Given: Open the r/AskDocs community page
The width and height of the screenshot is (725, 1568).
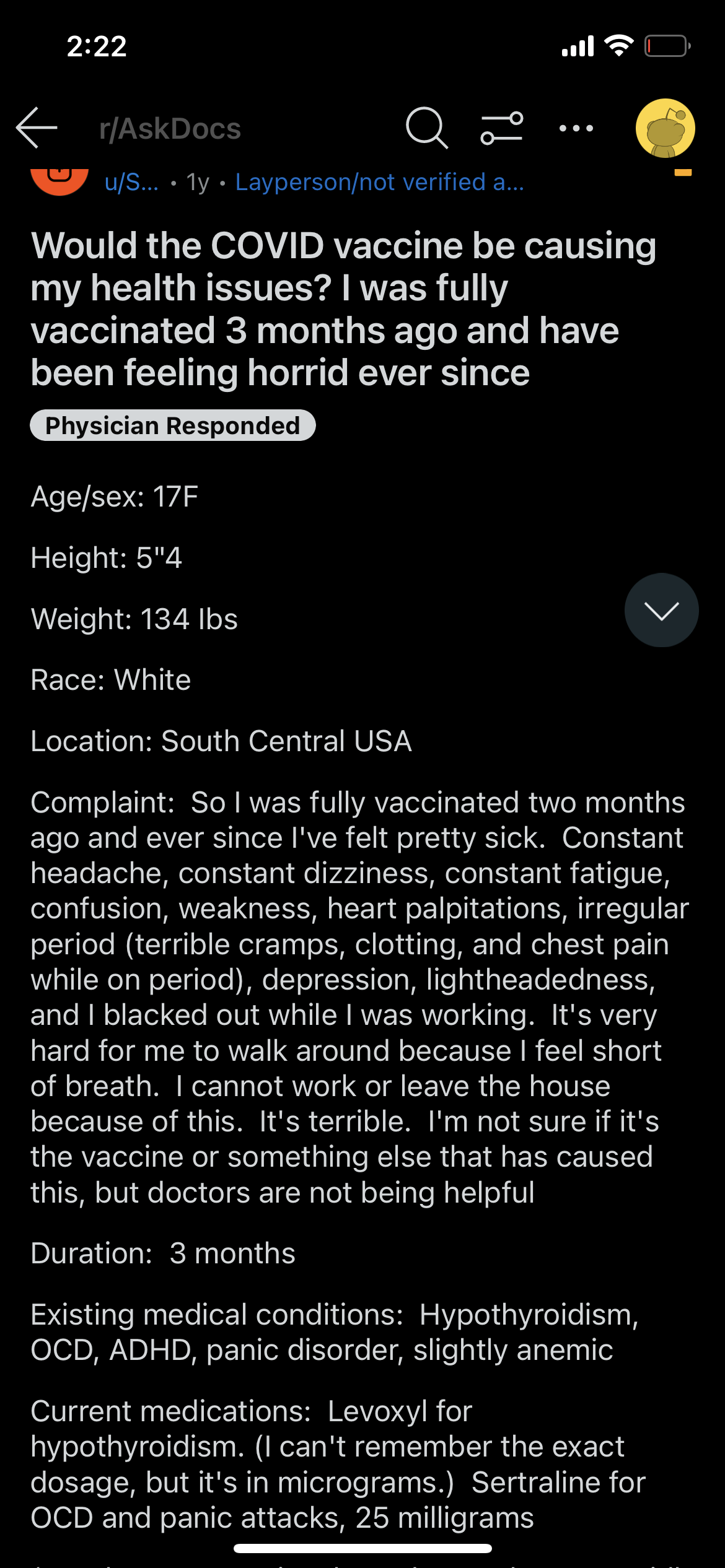Looking at the screenshot, I should (x=170, y=129).
